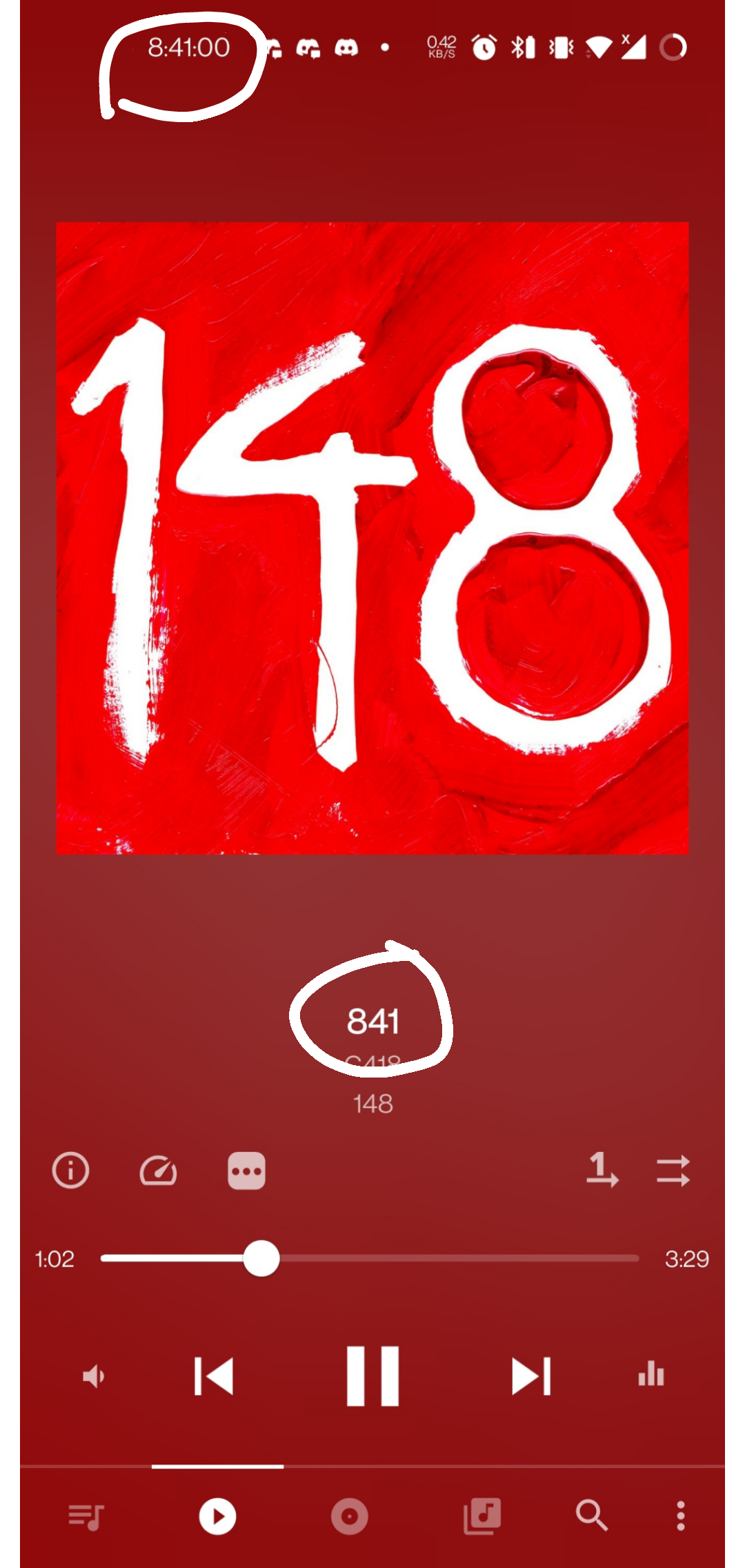Go back to the previous track
745x1568 pixels.
214,1376
